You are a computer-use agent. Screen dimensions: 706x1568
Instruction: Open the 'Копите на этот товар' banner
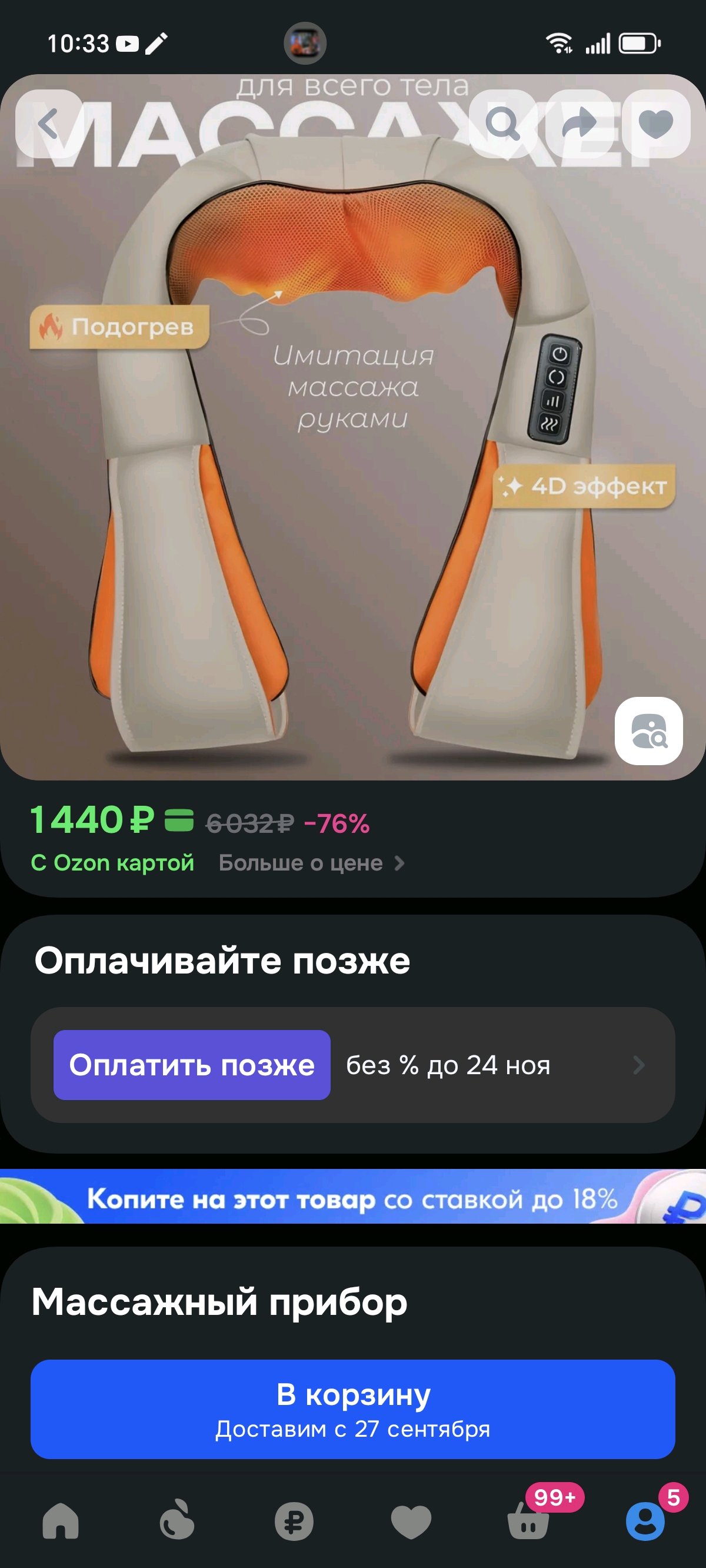(353, 1197)
